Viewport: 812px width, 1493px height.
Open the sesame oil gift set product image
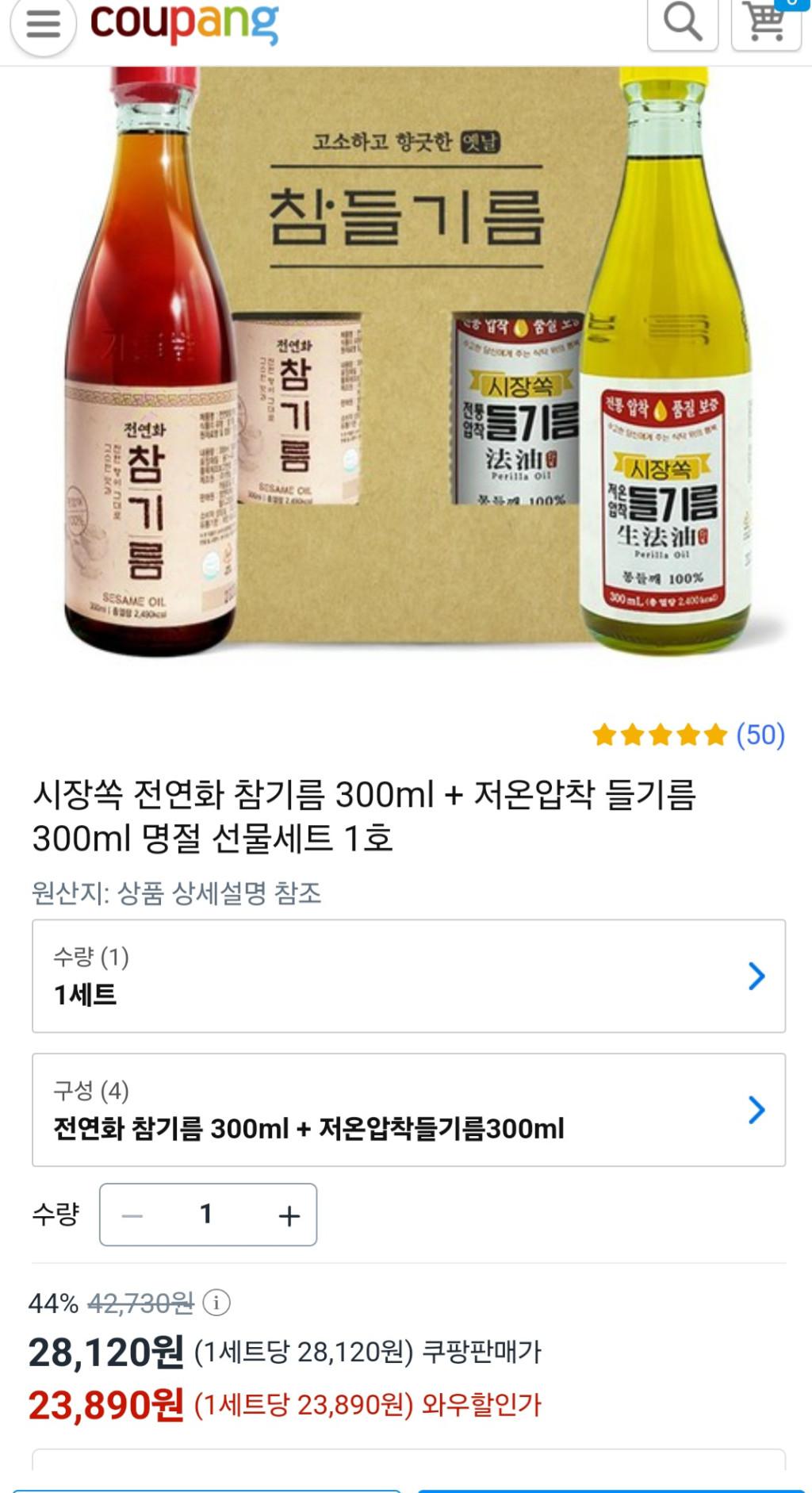406,365
